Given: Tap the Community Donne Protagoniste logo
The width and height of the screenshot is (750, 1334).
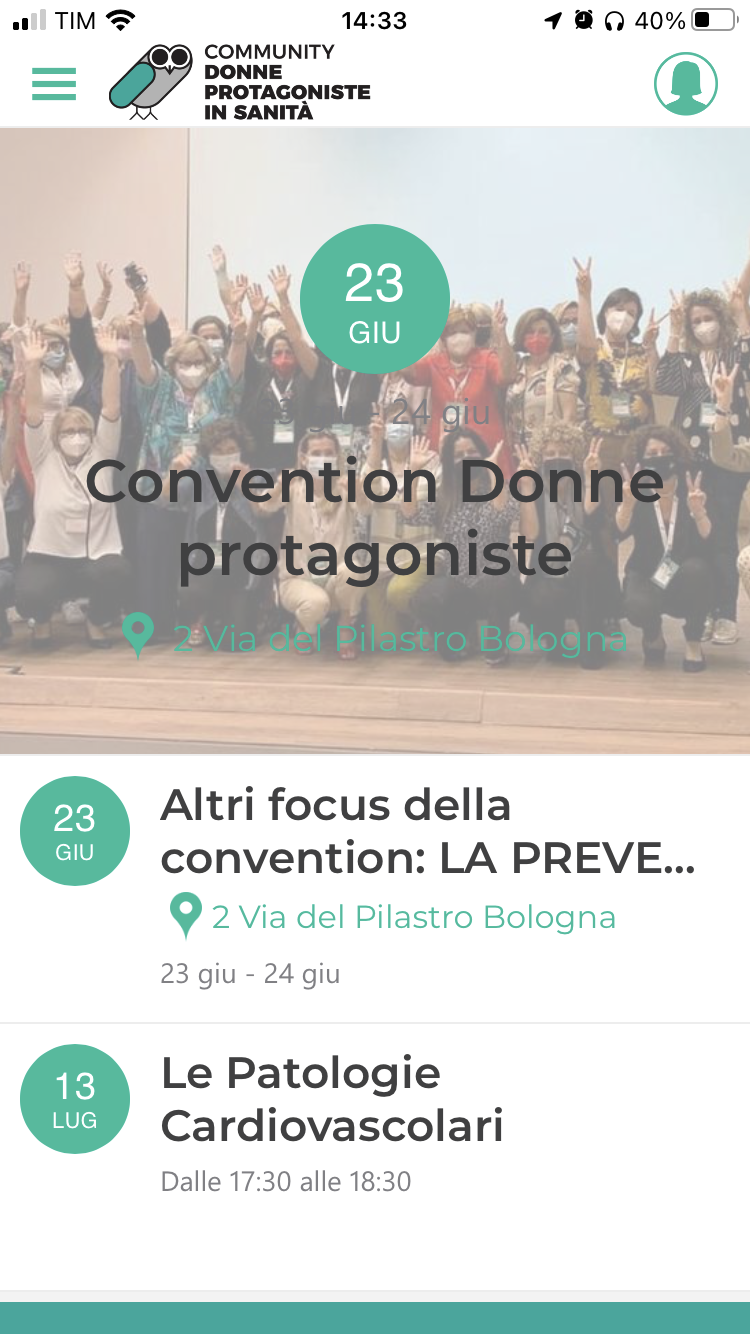Looking at the screenshot, I should (x=240, y=83).
